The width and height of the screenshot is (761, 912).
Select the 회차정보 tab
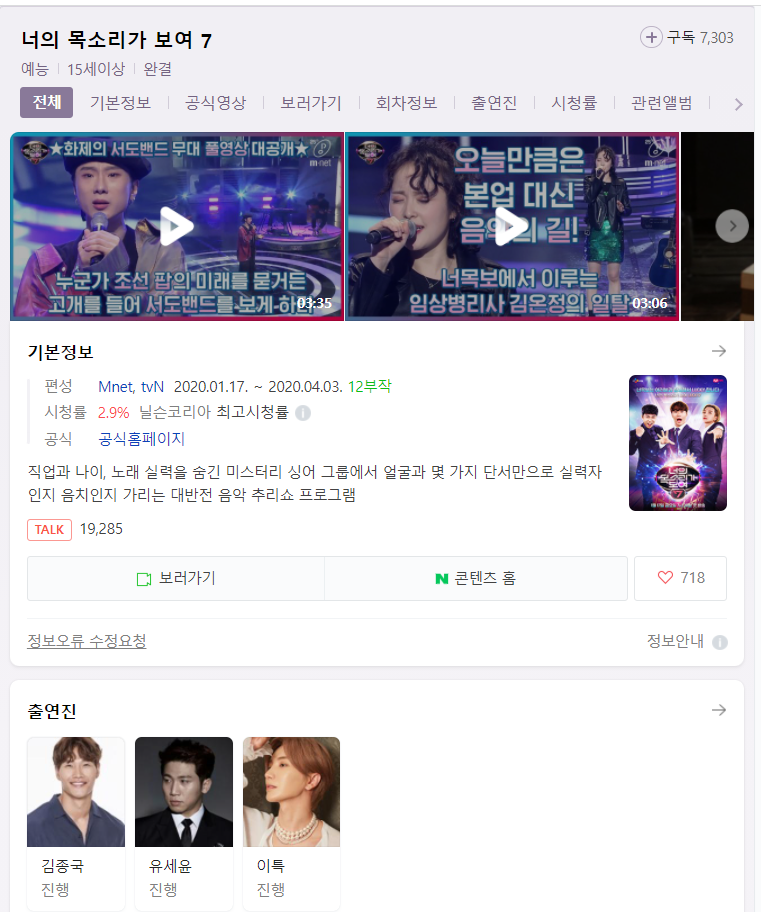[406, 103]
